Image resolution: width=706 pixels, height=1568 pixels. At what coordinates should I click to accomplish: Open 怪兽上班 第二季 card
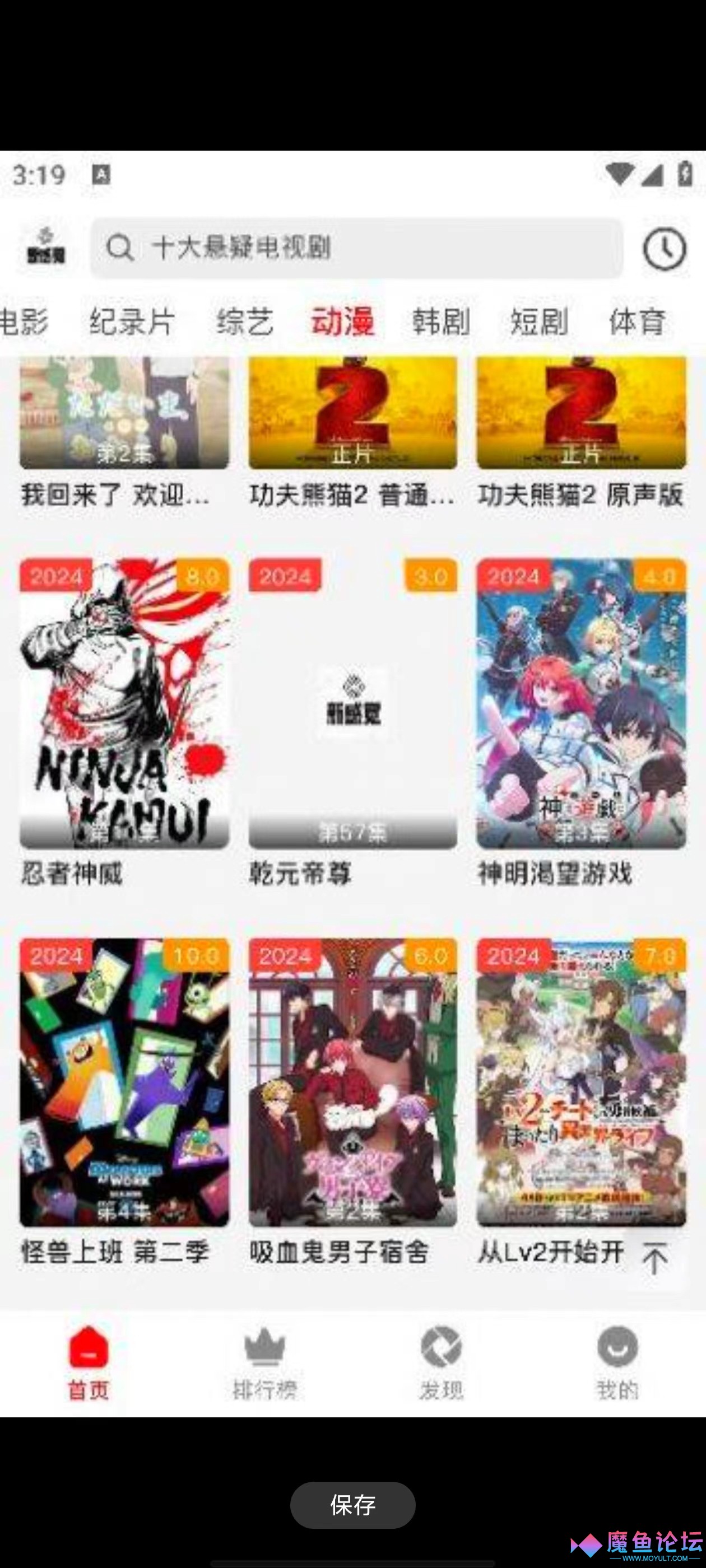(124, 1082)
